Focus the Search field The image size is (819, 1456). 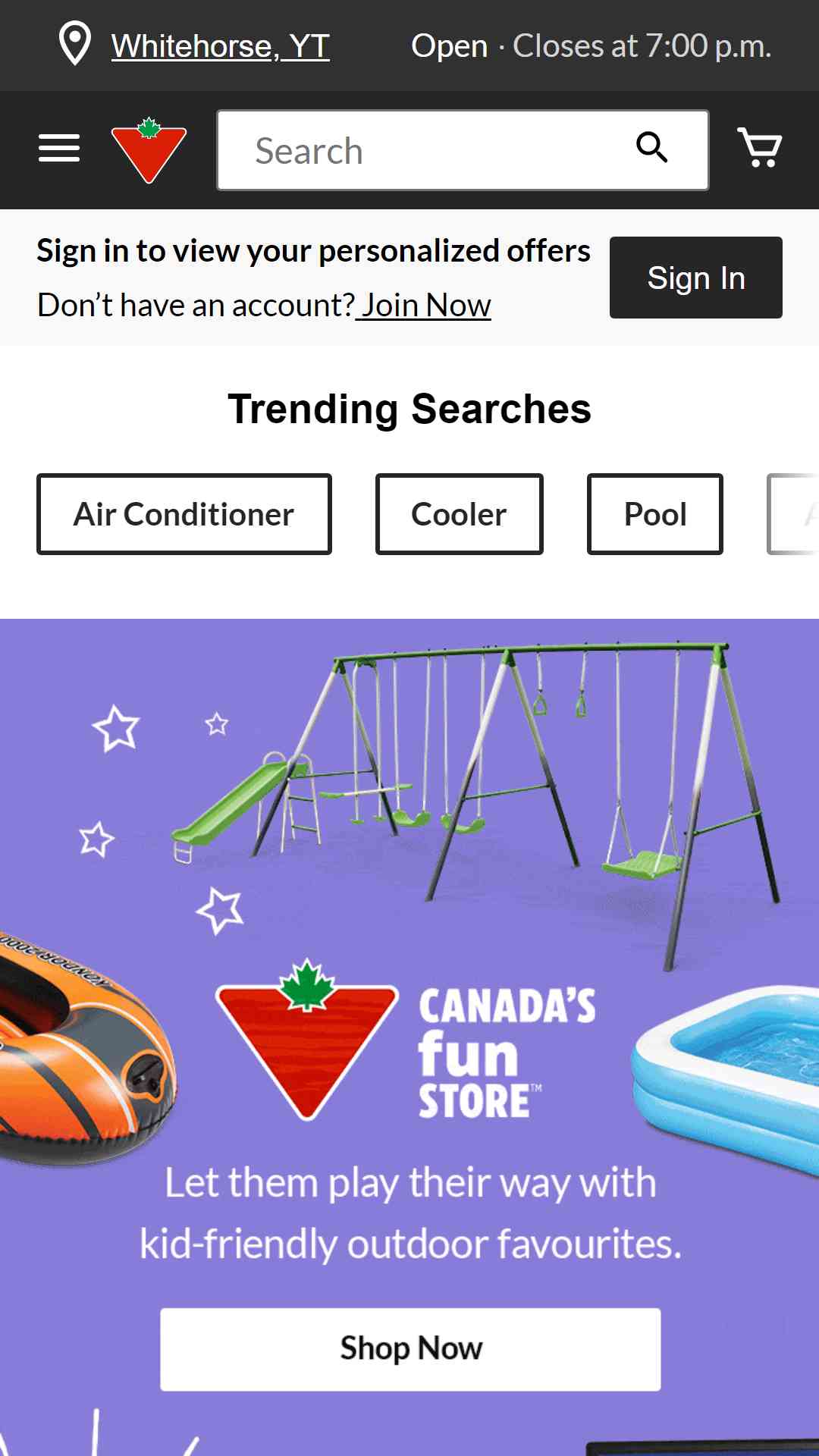pyautogui.click(x=425, y=150)
